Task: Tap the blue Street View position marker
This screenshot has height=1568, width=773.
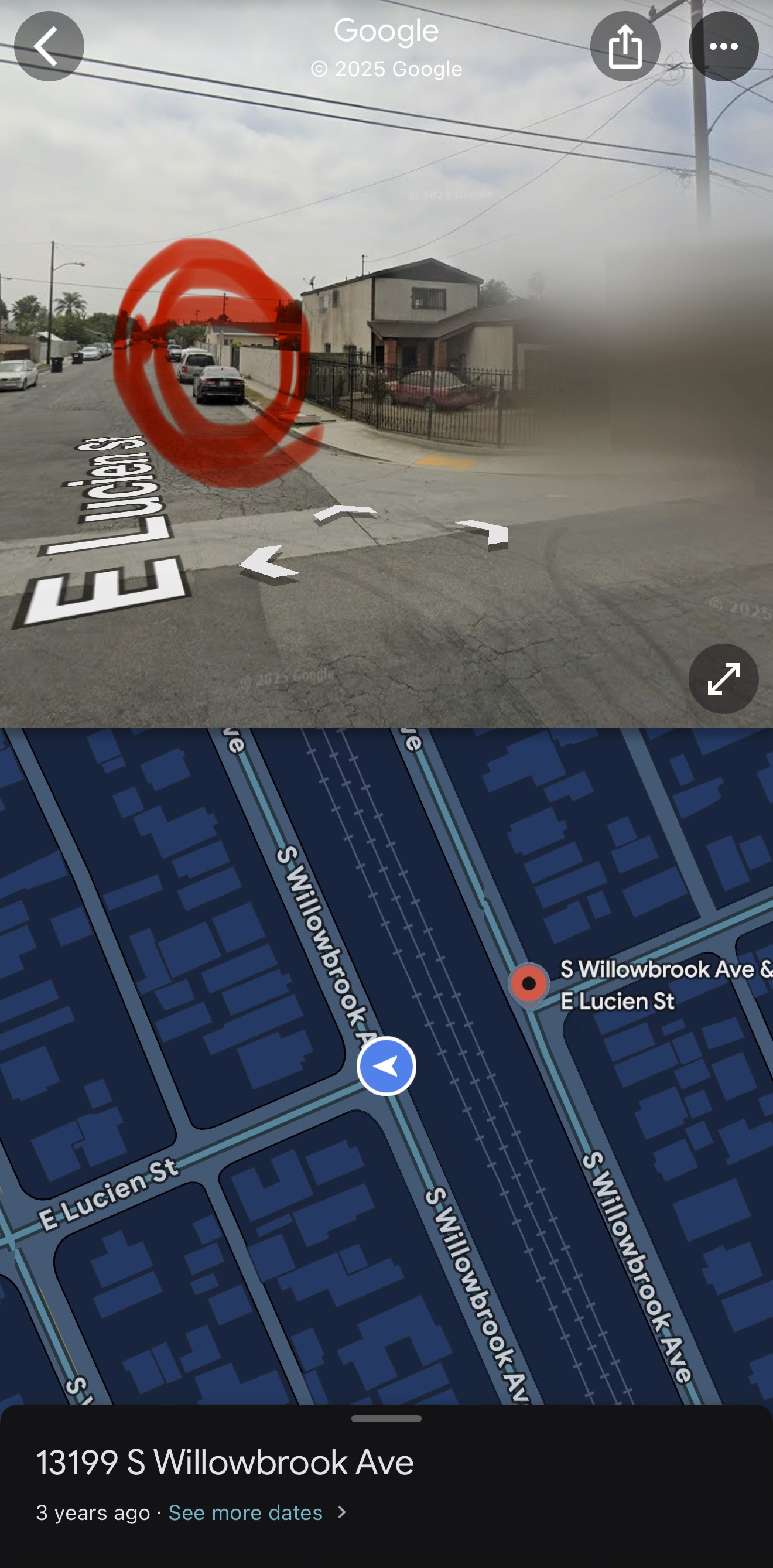Action: 386,1066
